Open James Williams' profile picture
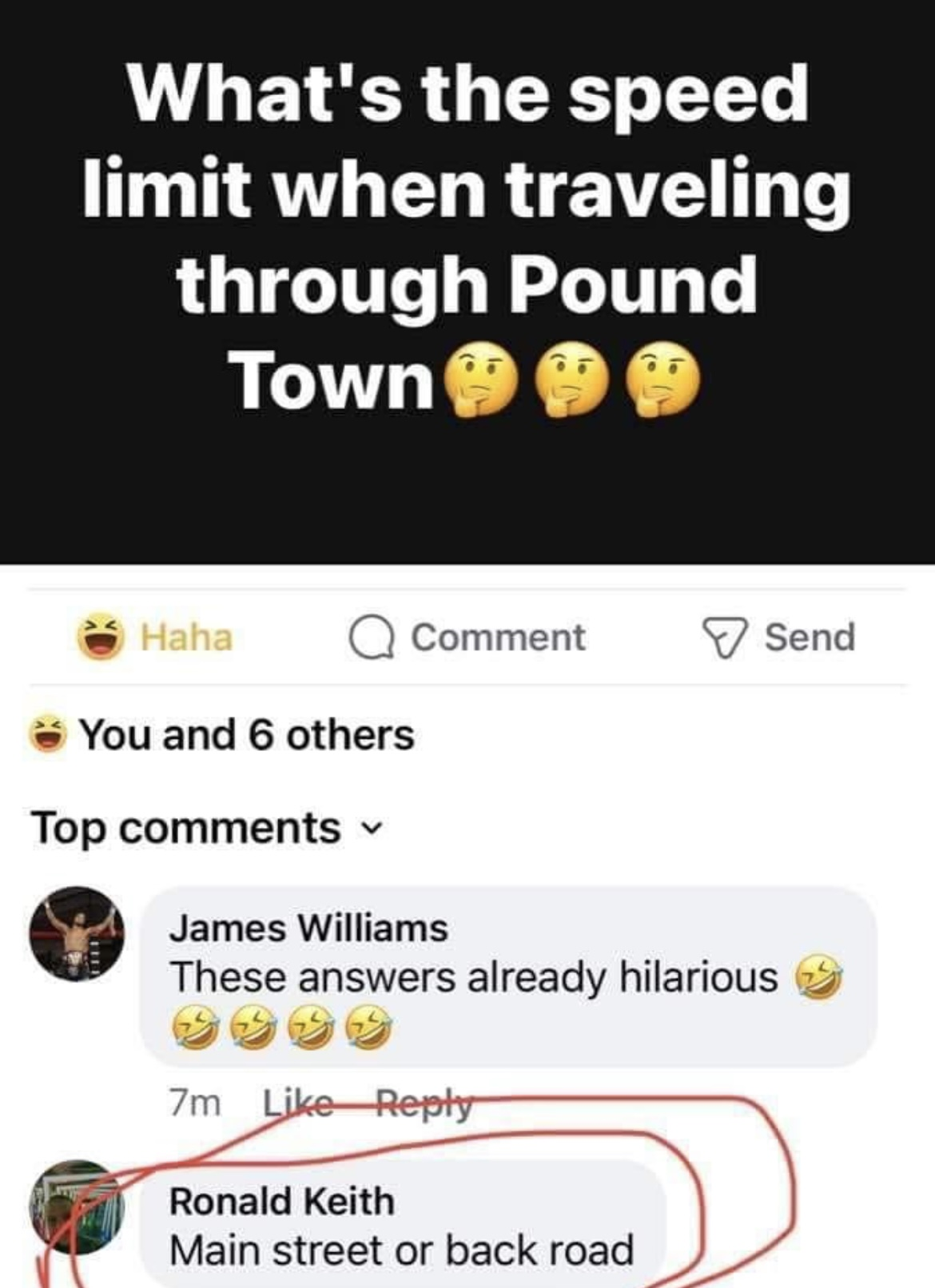The width and height of the screenshot is (935, 1288). tap(78, 934)
